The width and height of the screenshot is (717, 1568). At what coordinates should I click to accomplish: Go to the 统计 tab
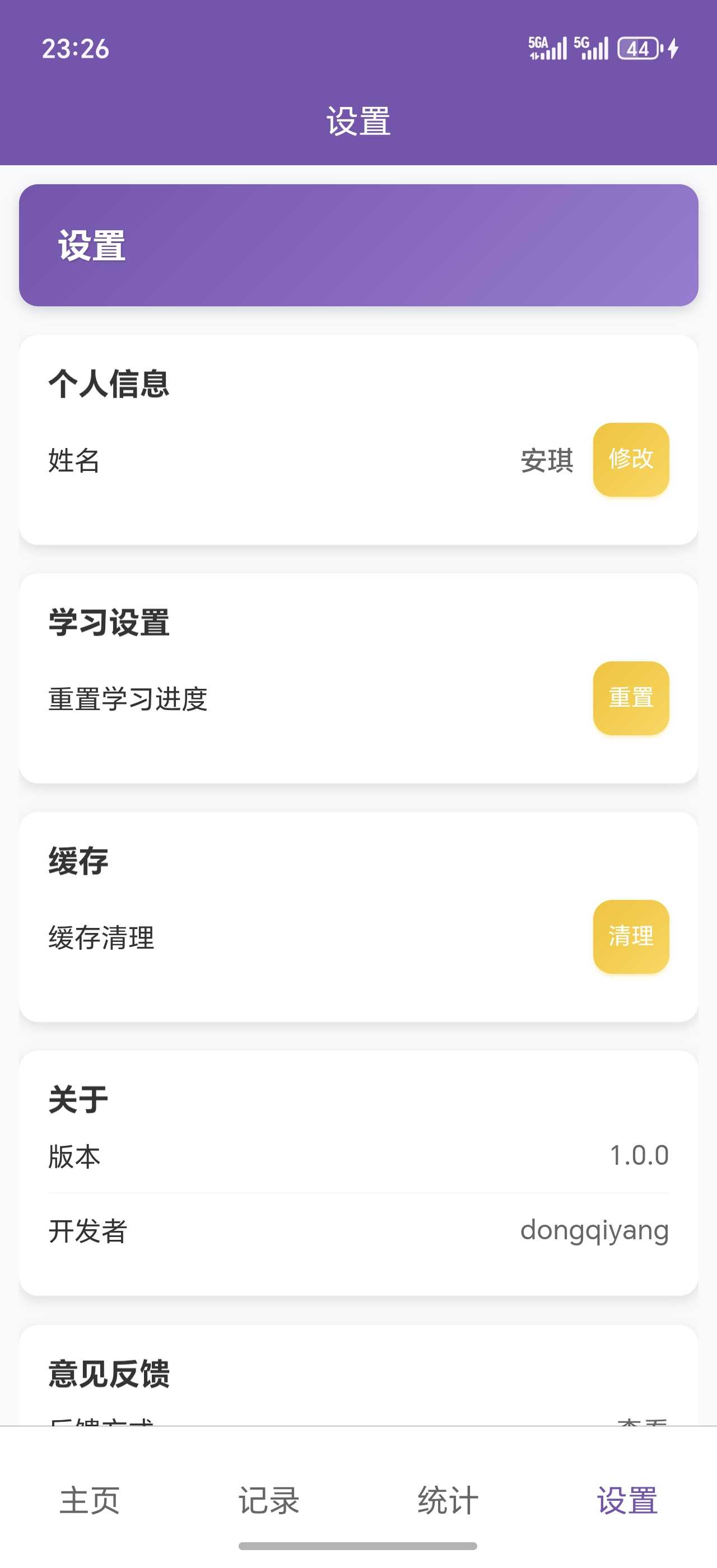click(x=448, y=1500)
